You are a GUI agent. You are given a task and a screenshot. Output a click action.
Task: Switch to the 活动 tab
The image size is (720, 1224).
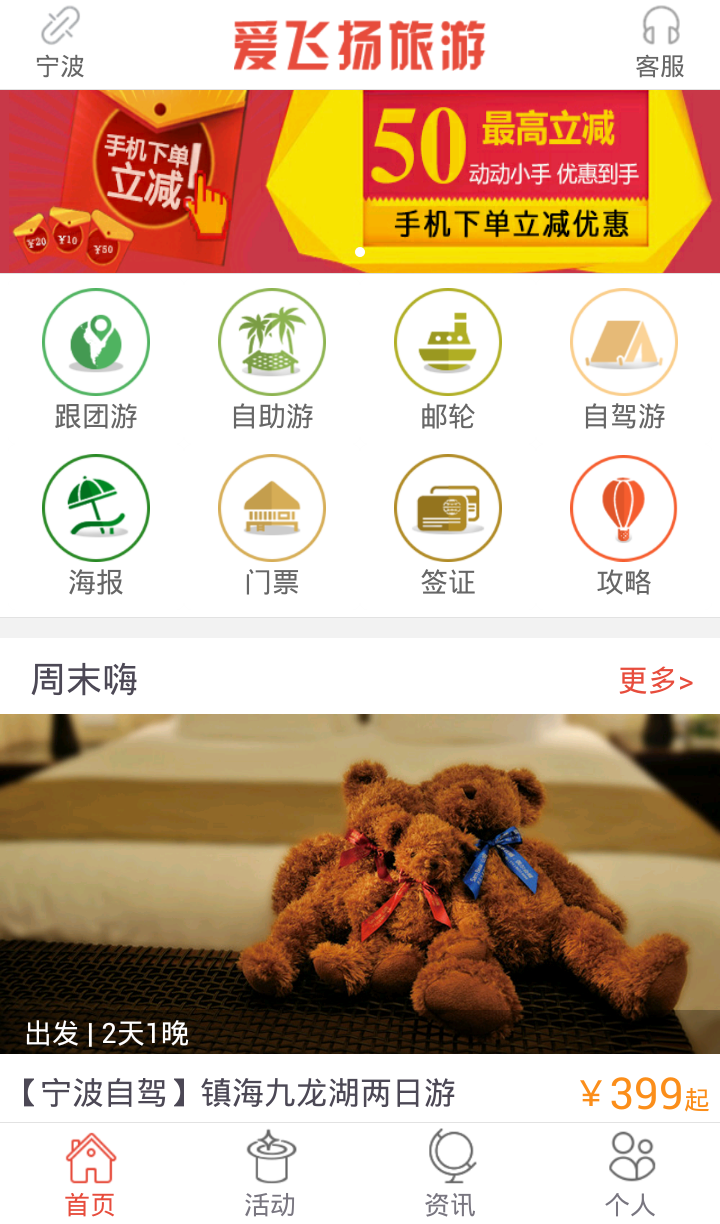[x=270, y=1174]
